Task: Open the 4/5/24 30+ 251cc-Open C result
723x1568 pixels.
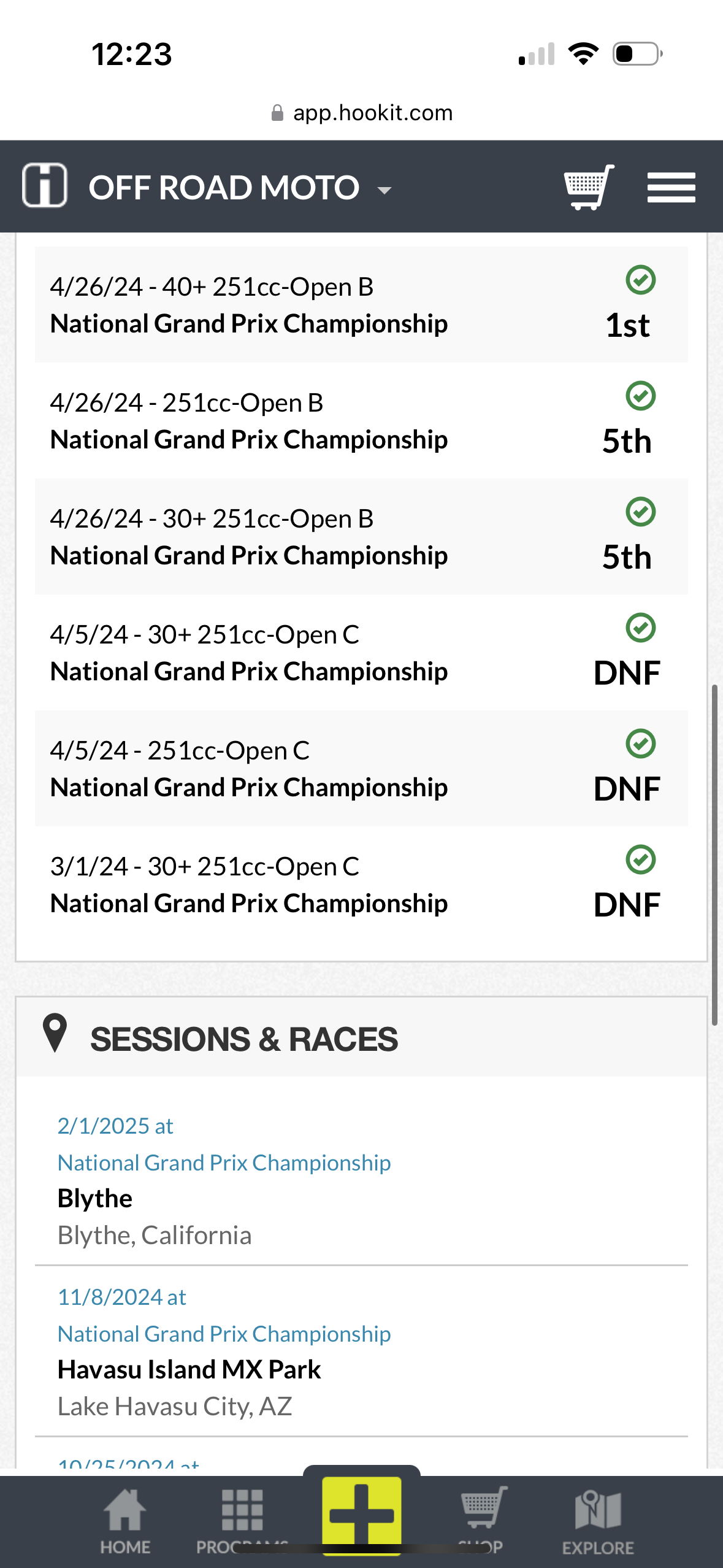Action: pos(361,653)
